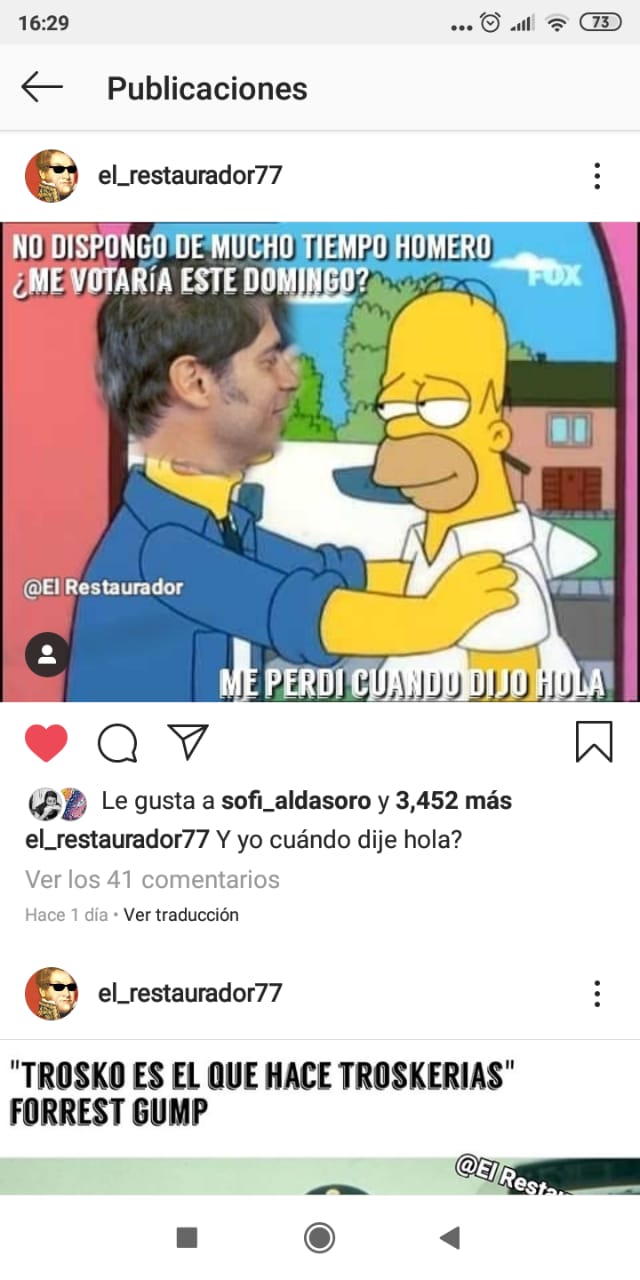This screenshot has width=640, height=1280.
Task: Open recent apps via the square button
Action: (x=187, y=1238)
